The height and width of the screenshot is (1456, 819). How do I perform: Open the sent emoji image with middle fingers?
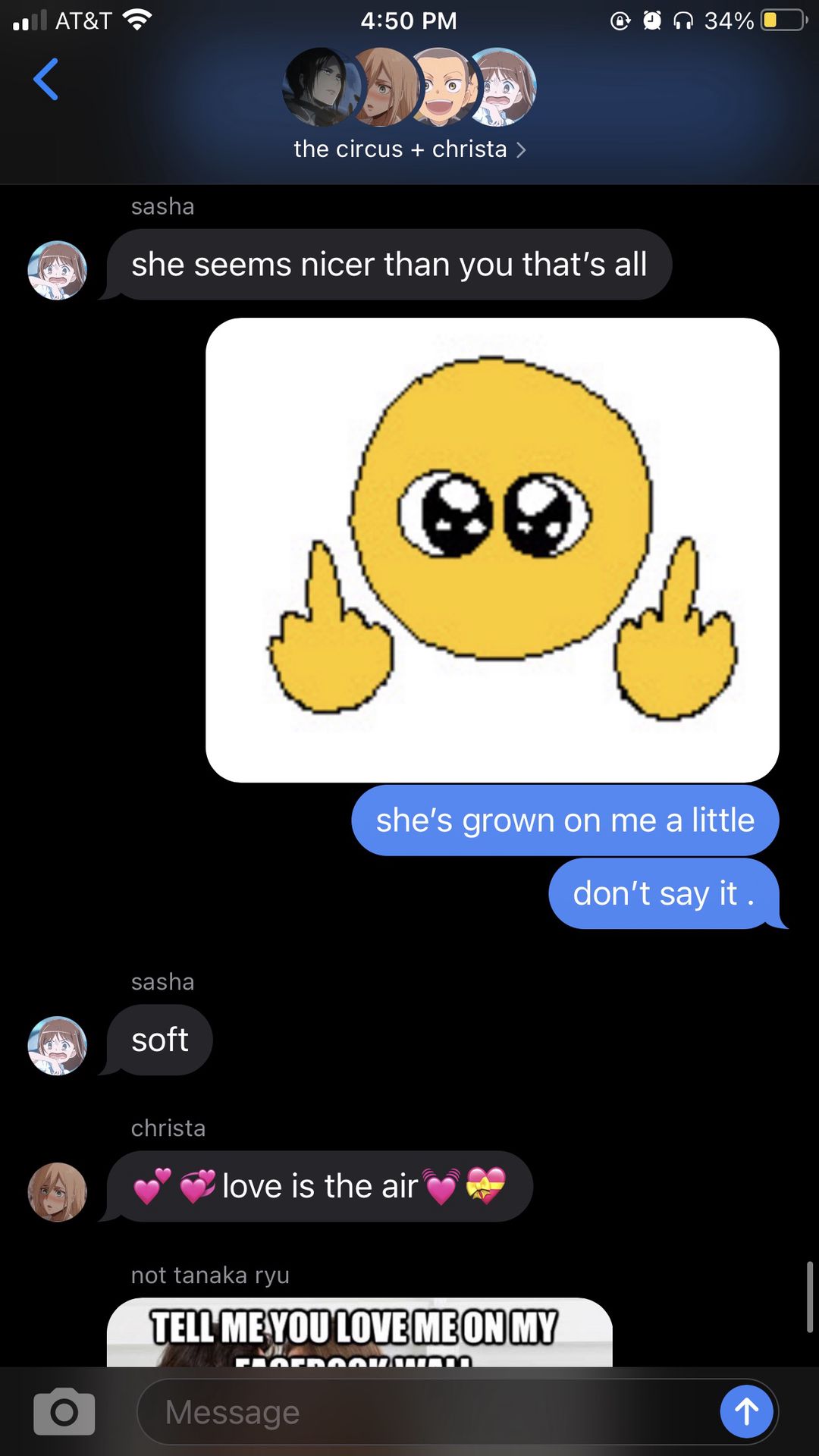tap(492, 550)
